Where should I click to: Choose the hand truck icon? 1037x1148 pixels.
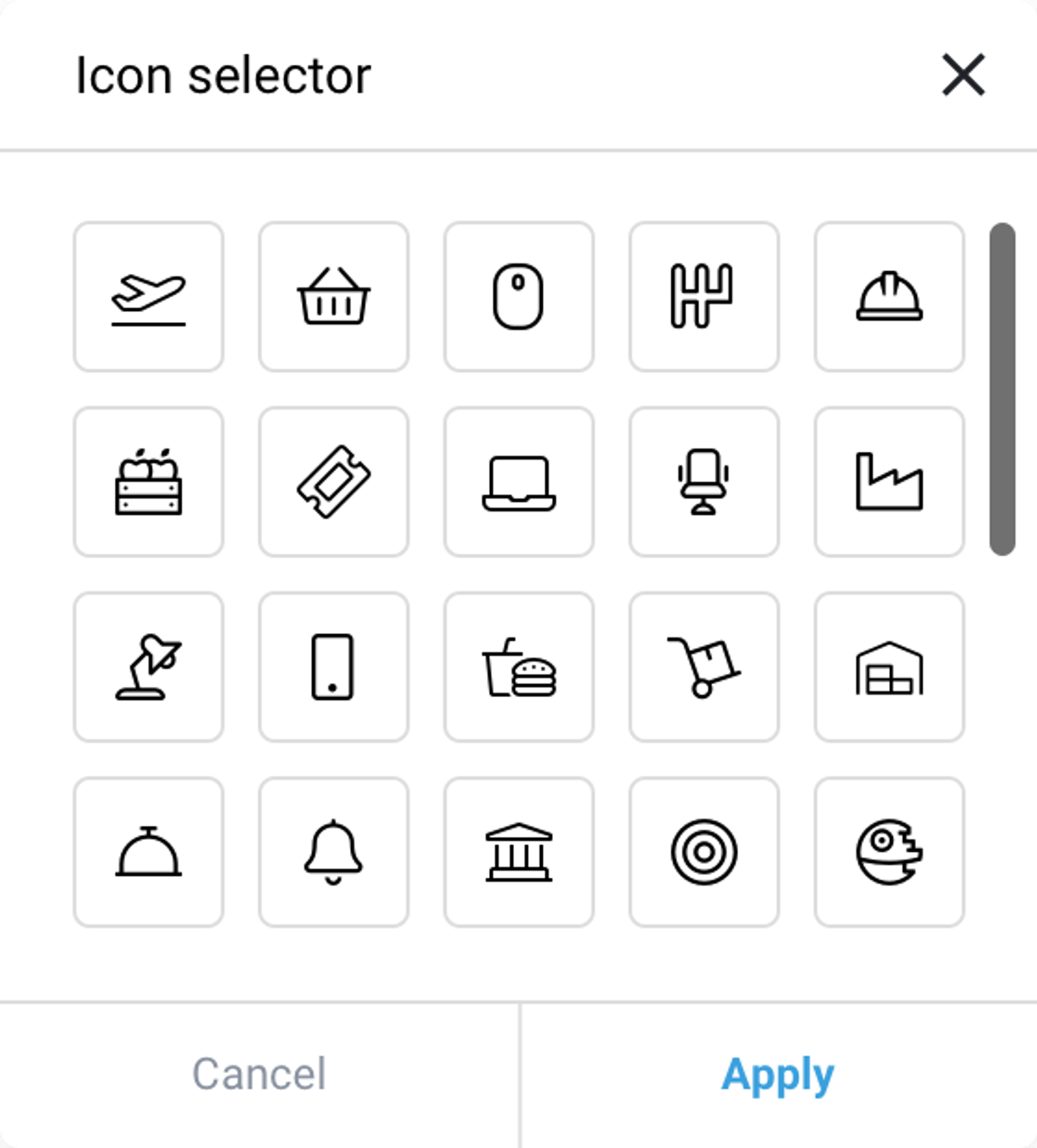click(x=703, y=667)
